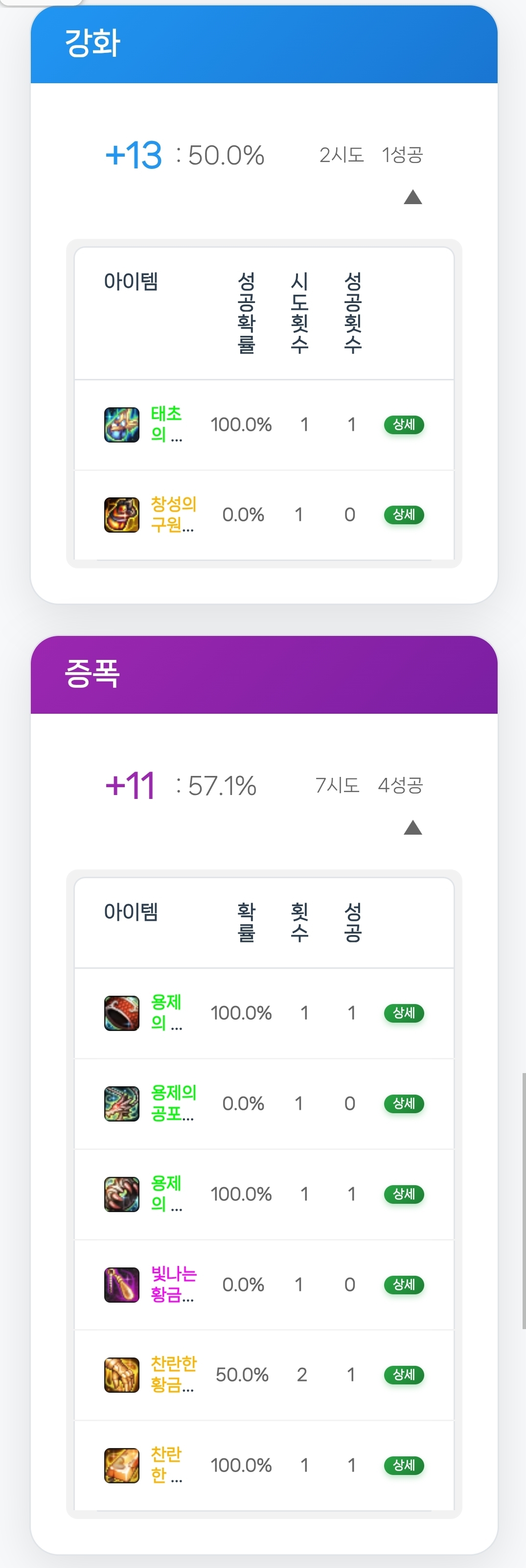The height and width of the screenshot is (1568, 526).
Task: View 상세 for 빛나는 황금 item
Action: pos(404,1284)
